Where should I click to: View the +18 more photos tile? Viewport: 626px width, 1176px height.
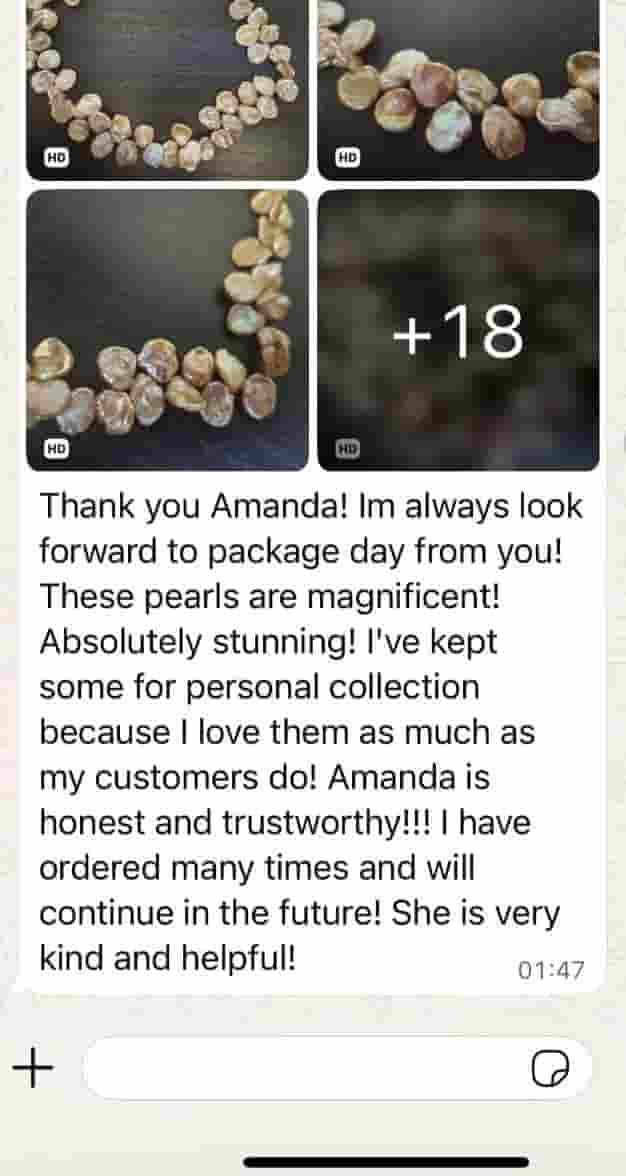(x=458, y=330)
